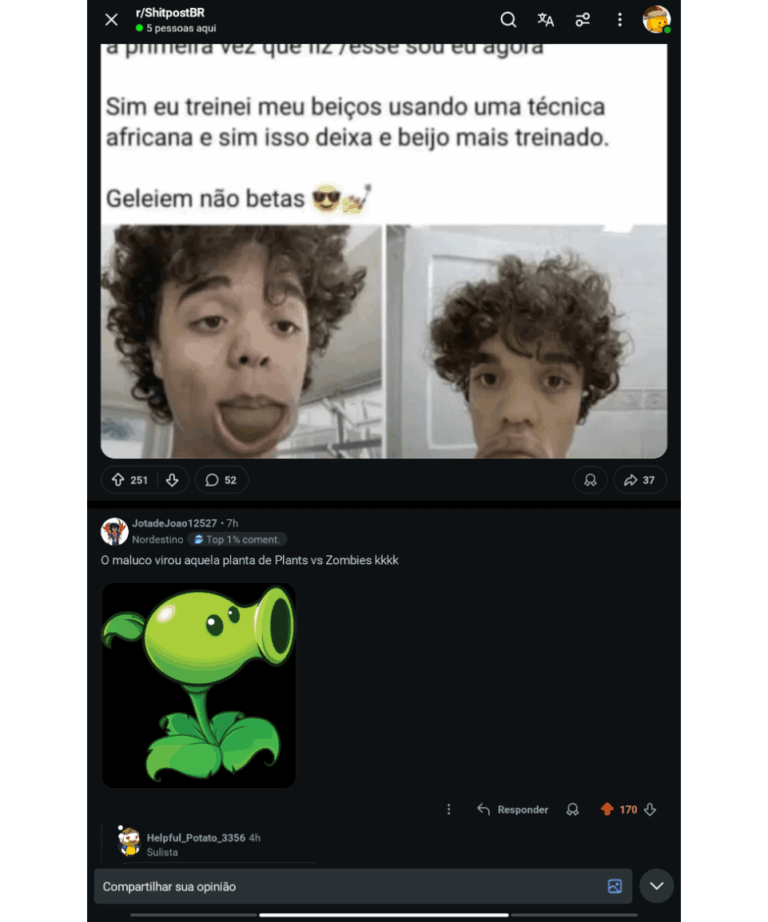Screen dimensions: 768x922
Task: Give an award to the post
Action: click(590, 480)
